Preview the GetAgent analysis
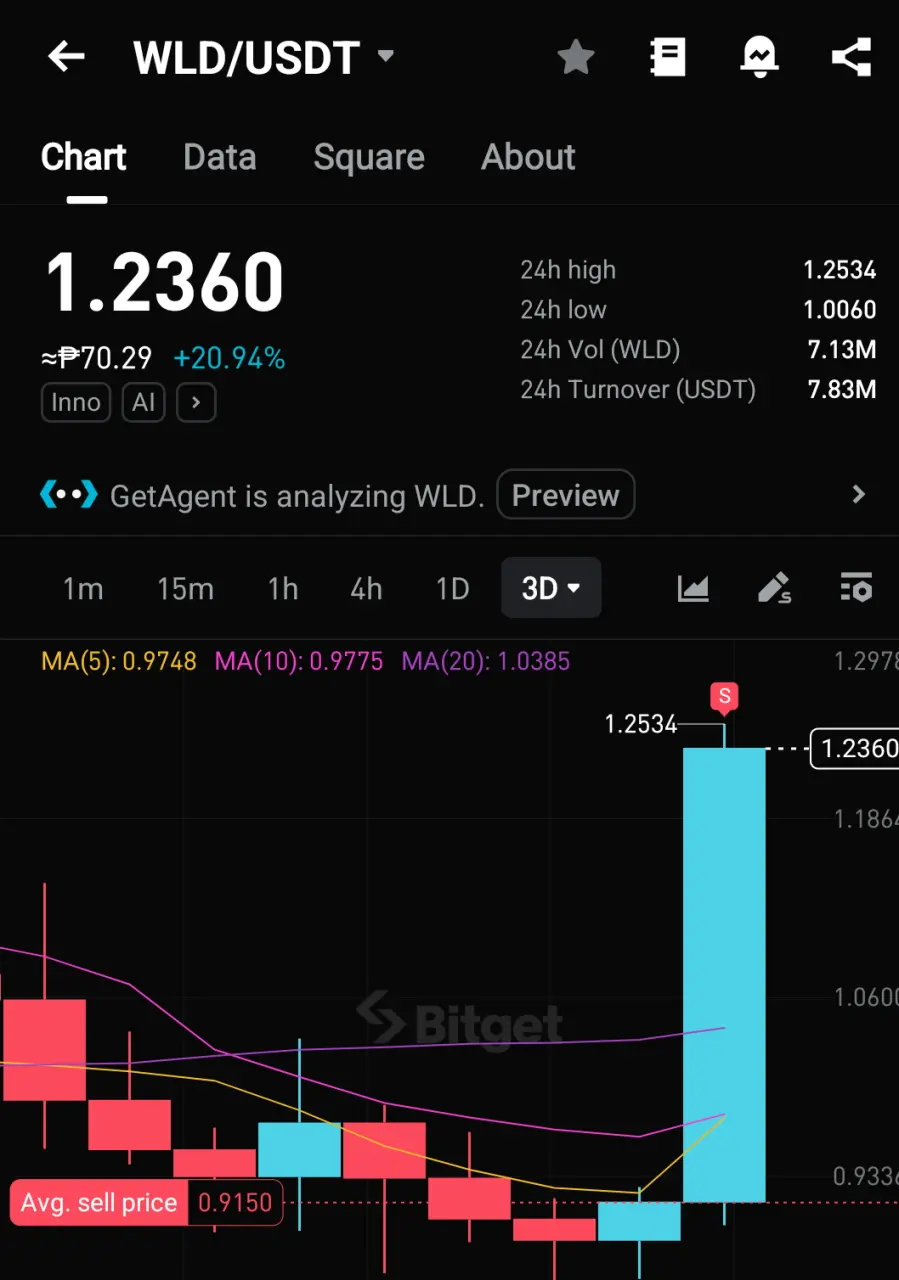Image resolution: width=899 pixels, height=1280 pixels. [566, 495]
